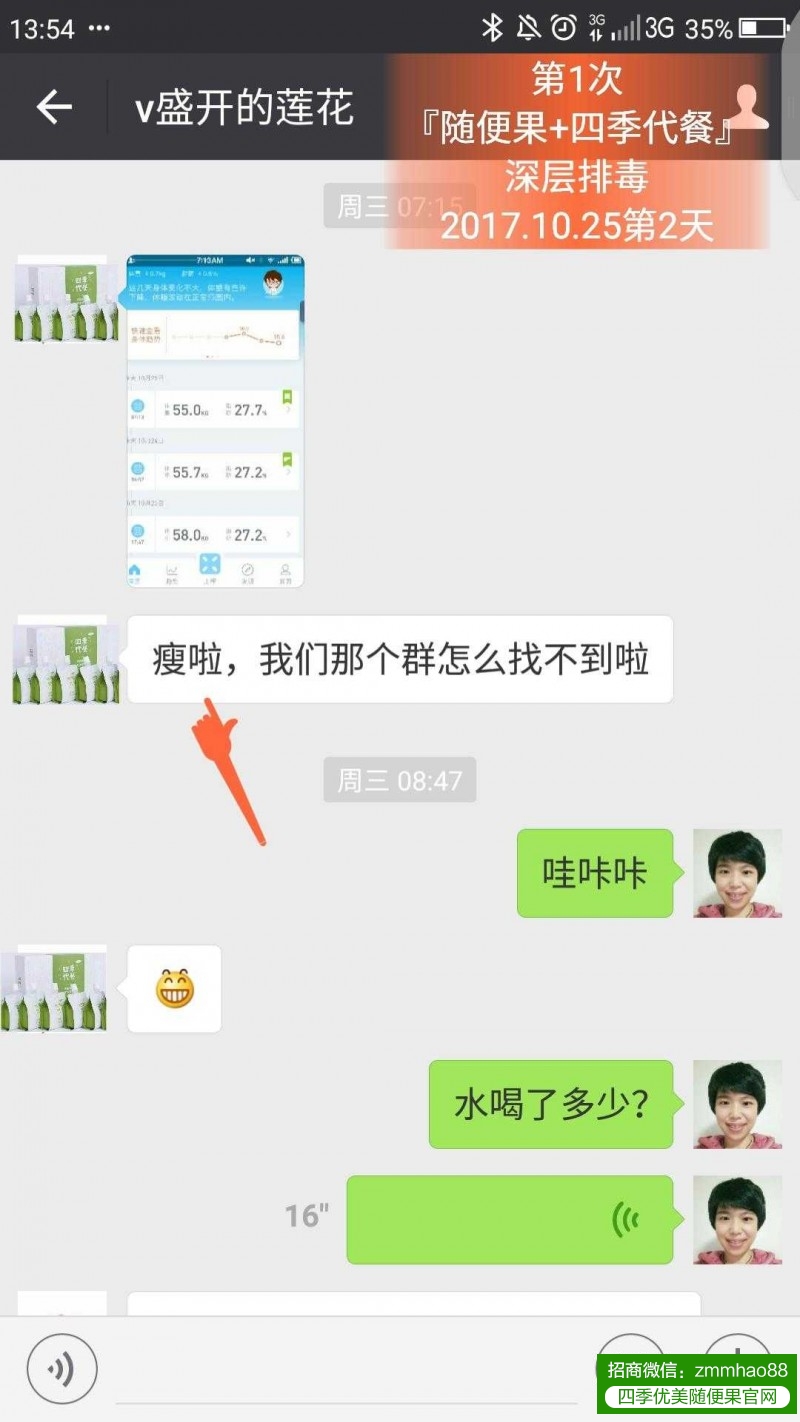Open chat info via the person icon
Screen dimensions: 800x1422
pos(749,107)
